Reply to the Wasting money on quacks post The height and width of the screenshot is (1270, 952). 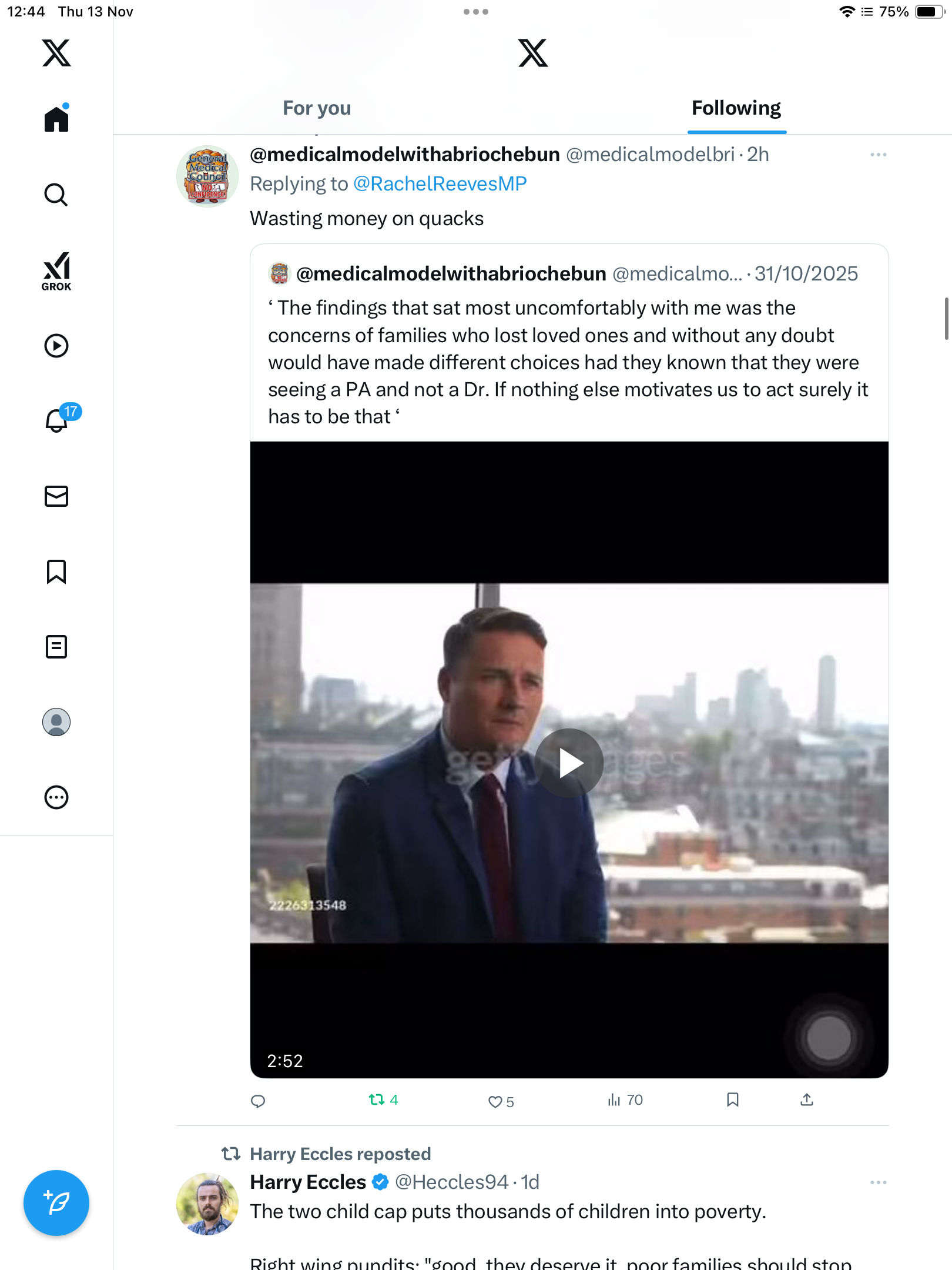258,1101
